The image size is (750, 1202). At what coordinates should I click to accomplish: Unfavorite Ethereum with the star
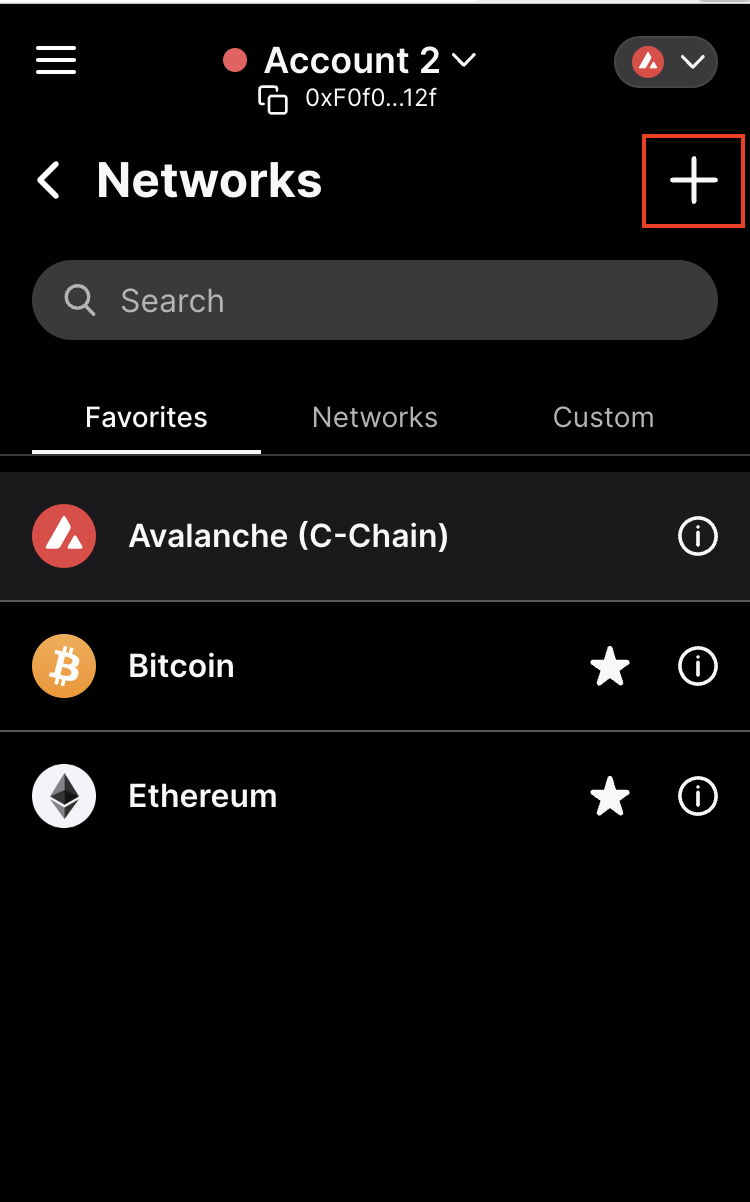pos(610,796)
